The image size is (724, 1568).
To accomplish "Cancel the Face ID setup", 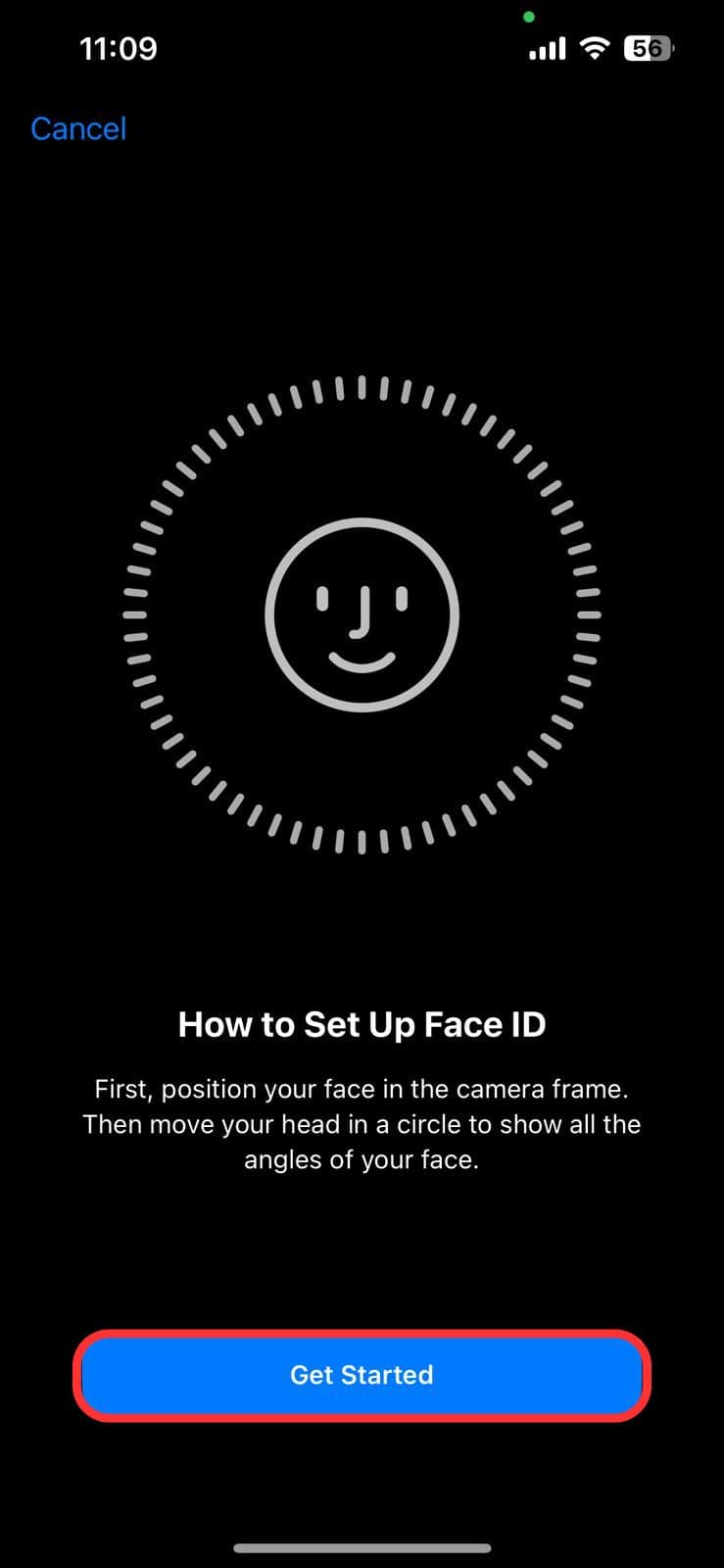I will (x=78, y=128).
